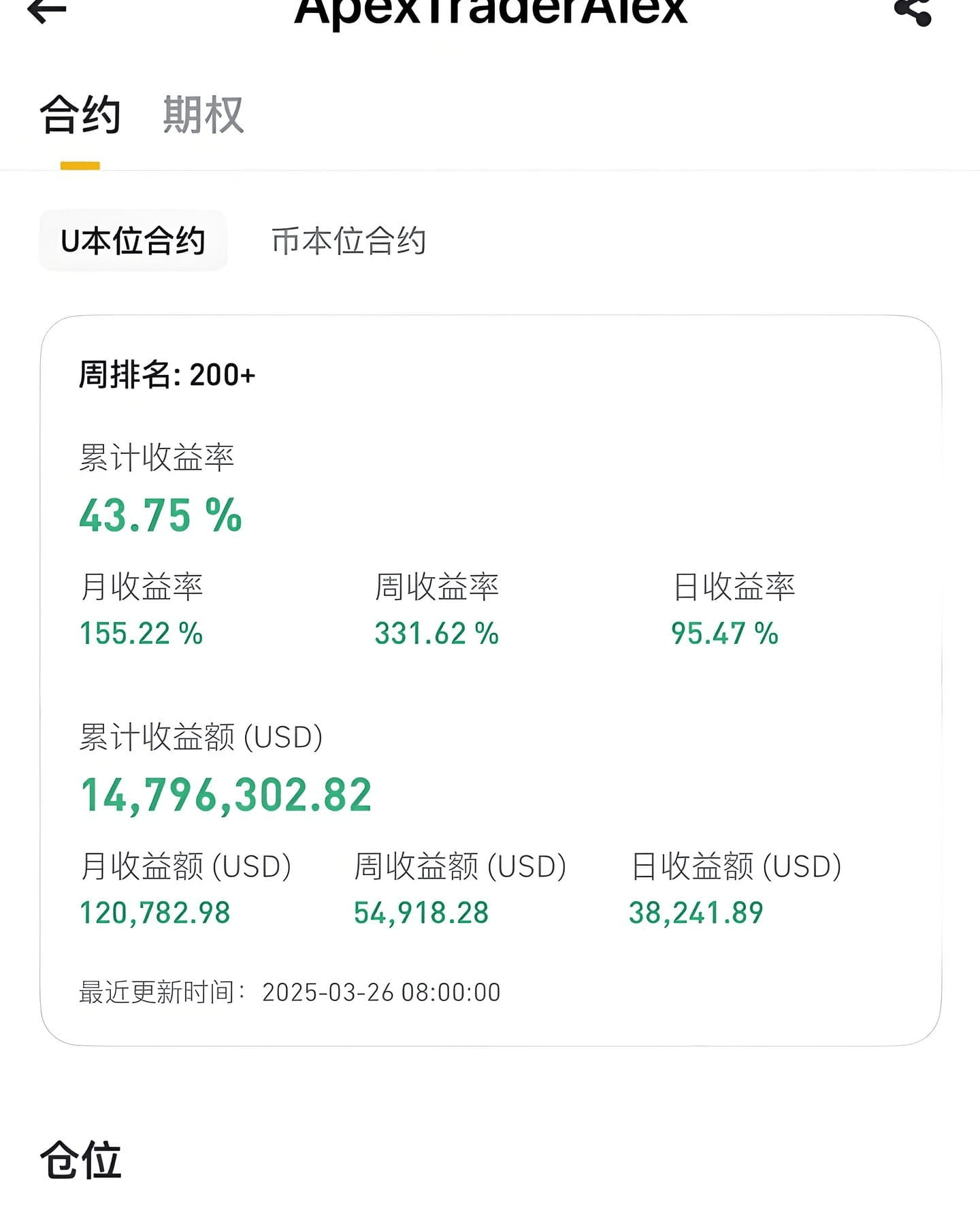Click the 最近更新时间 timestamp
The height and width of the screenshot is (1225, 980).
coord(289,992)
